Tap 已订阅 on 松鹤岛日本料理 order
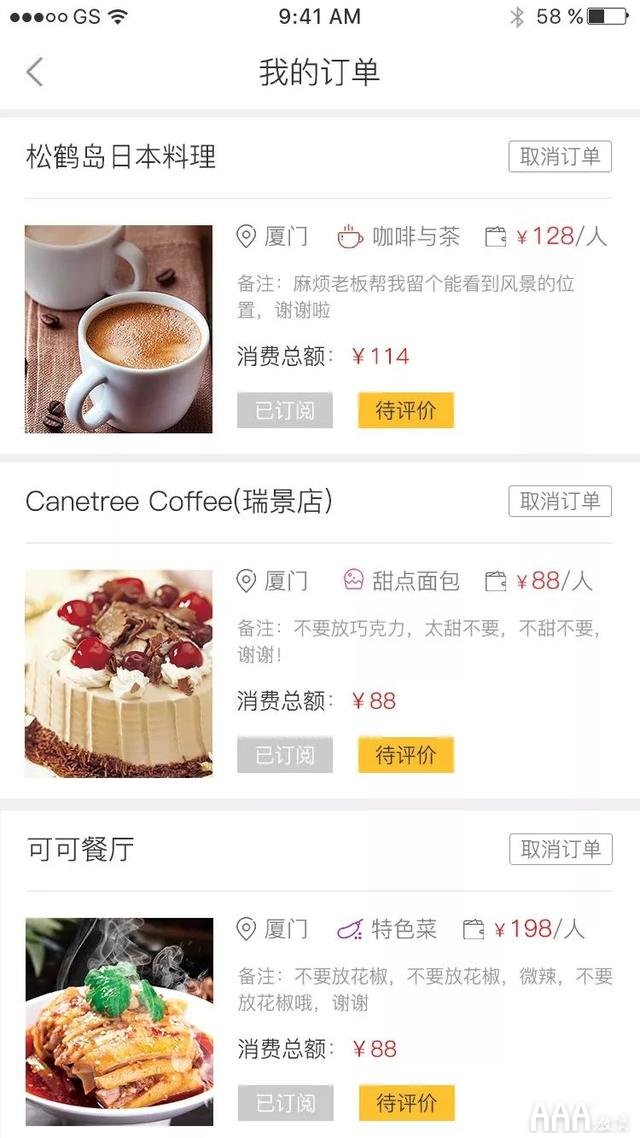 tap(285, 410)
